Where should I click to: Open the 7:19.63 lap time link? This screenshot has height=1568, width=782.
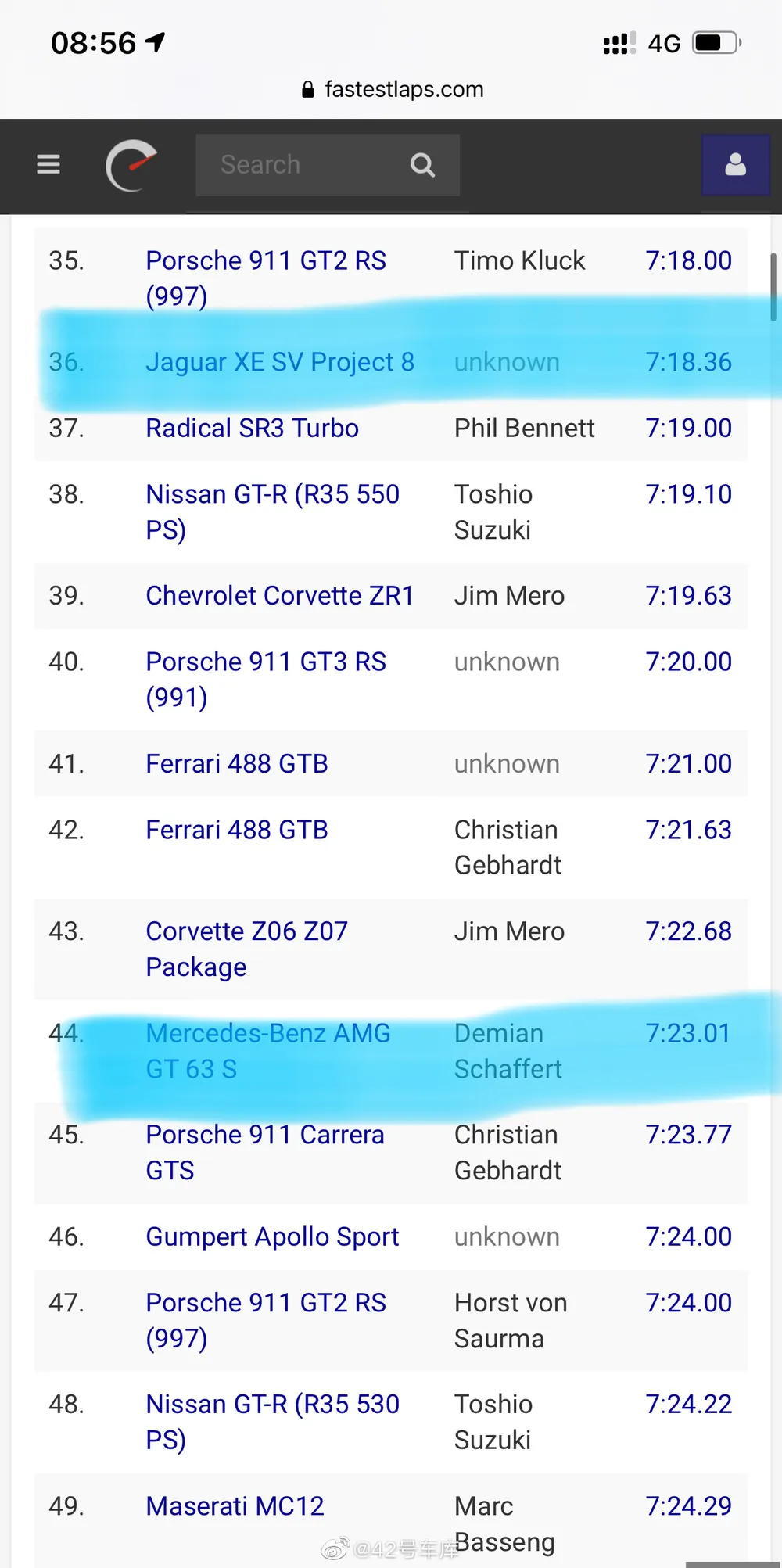(688, 595)
